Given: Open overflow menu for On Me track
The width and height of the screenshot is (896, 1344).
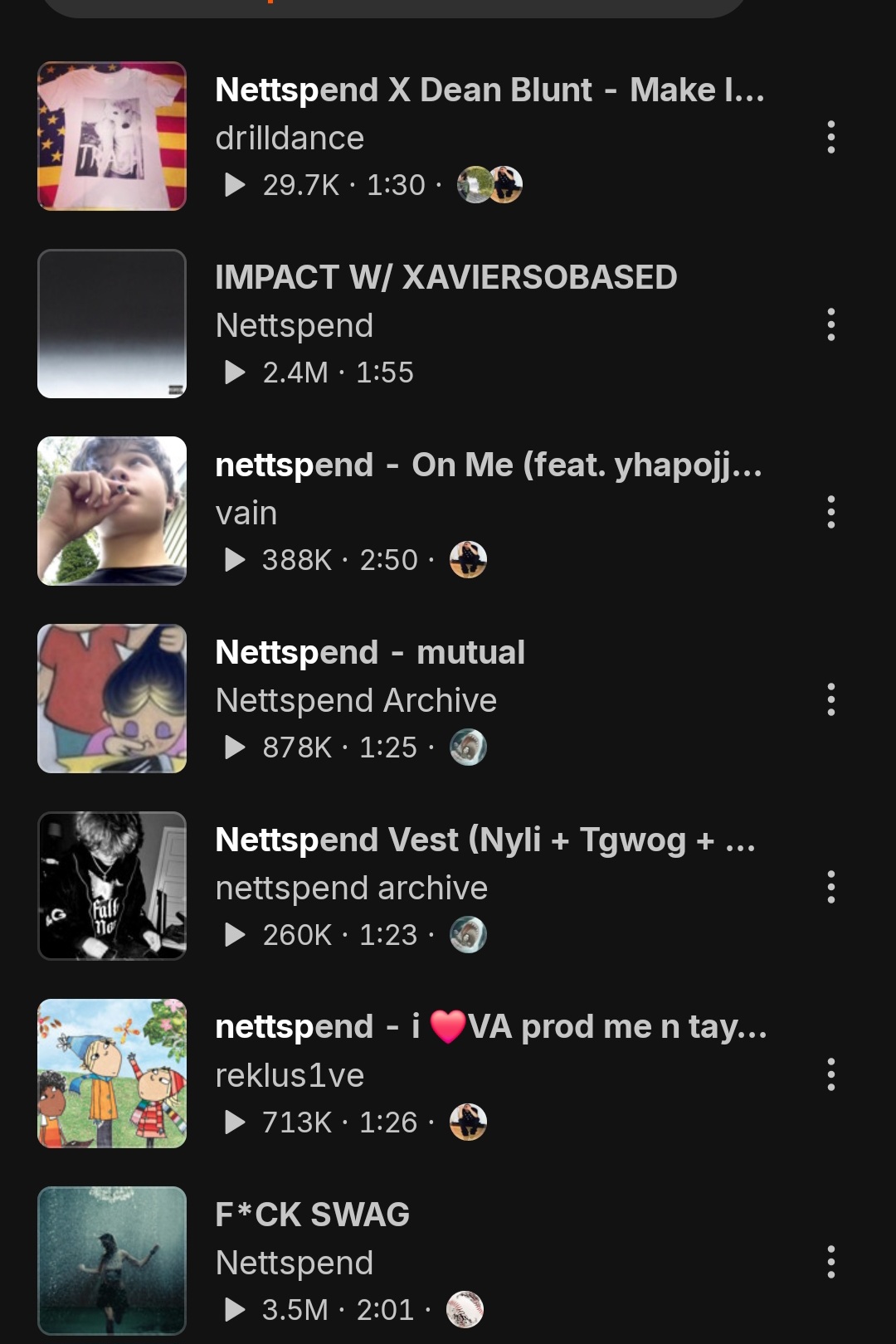Looking at the screenshot, I should point(830,512).
